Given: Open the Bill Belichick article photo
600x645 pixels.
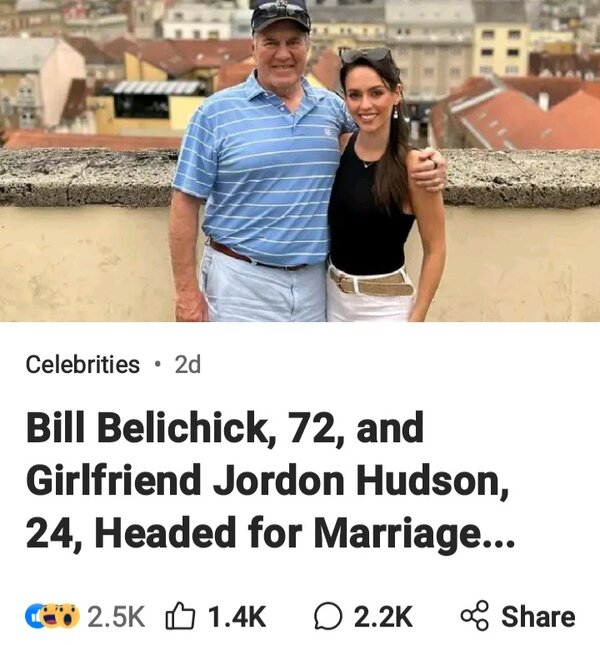Looking at the screenshot, I should 300,160.
